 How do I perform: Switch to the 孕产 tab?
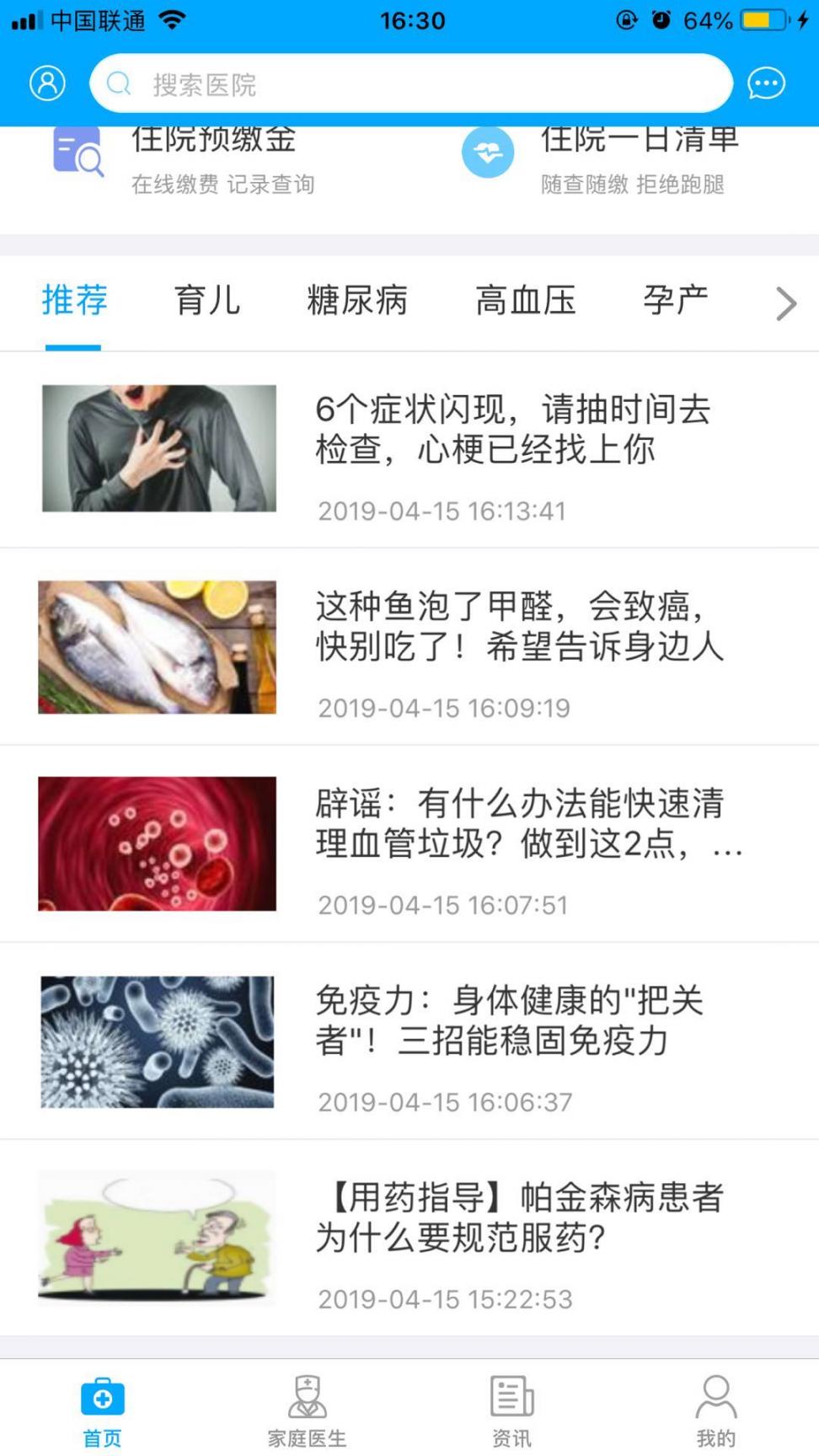(x=675, y=301)
